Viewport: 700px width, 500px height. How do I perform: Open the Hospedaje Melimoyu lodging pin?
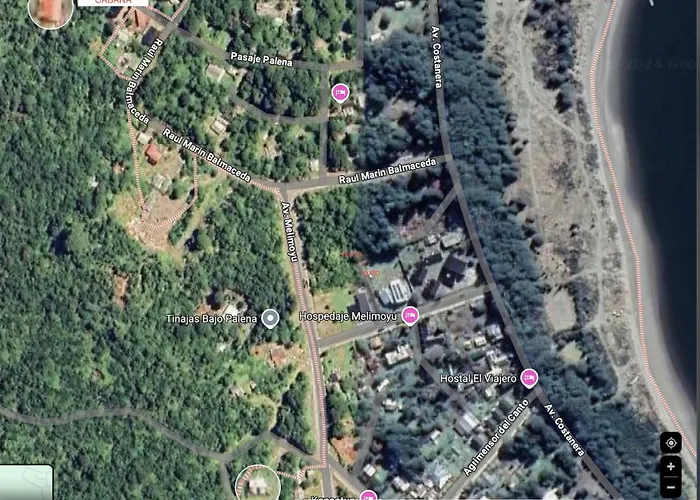410,316
